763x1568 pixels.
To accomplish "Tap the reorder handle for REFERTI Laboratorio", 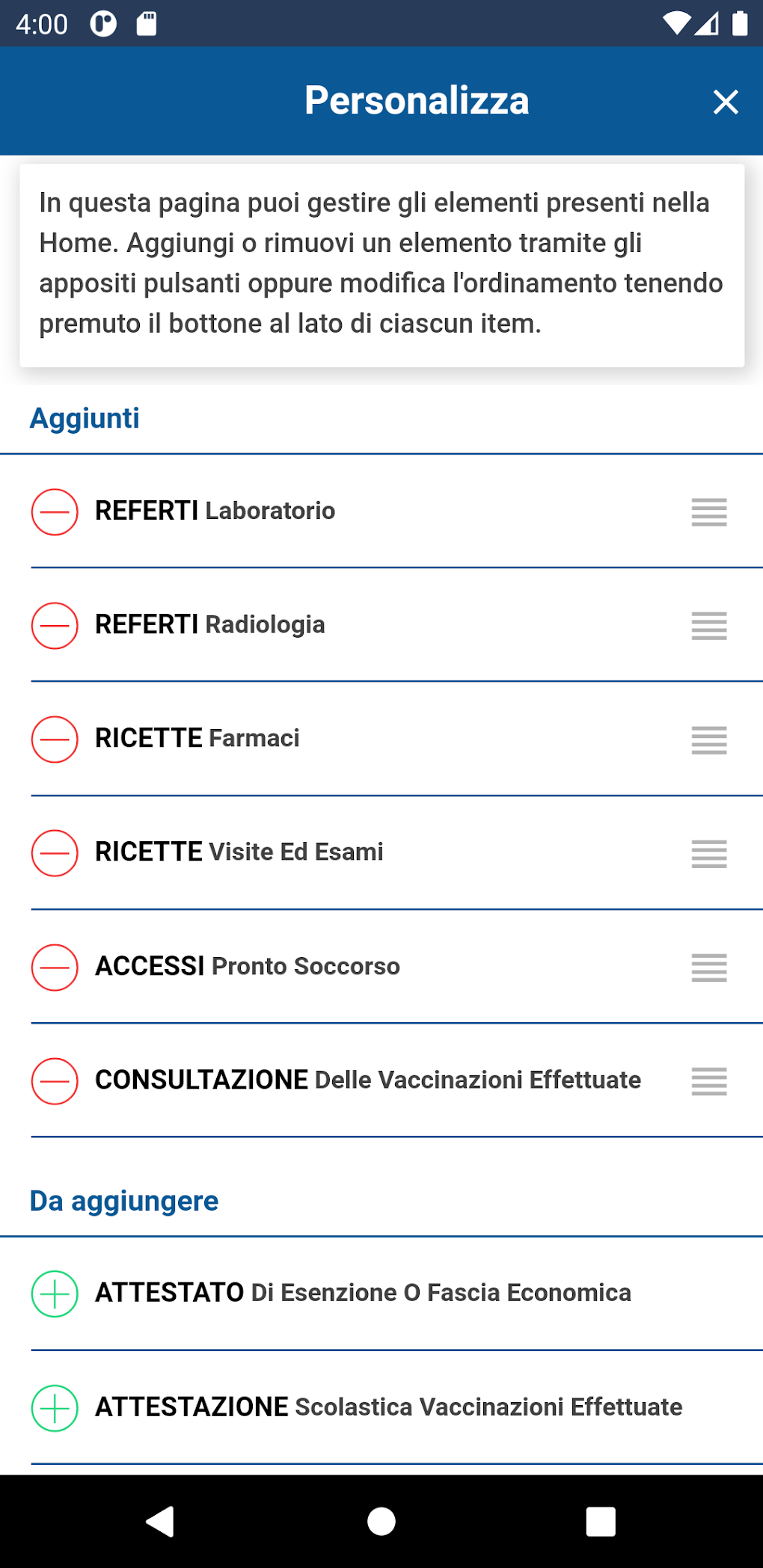I will [x=708, y=512].
